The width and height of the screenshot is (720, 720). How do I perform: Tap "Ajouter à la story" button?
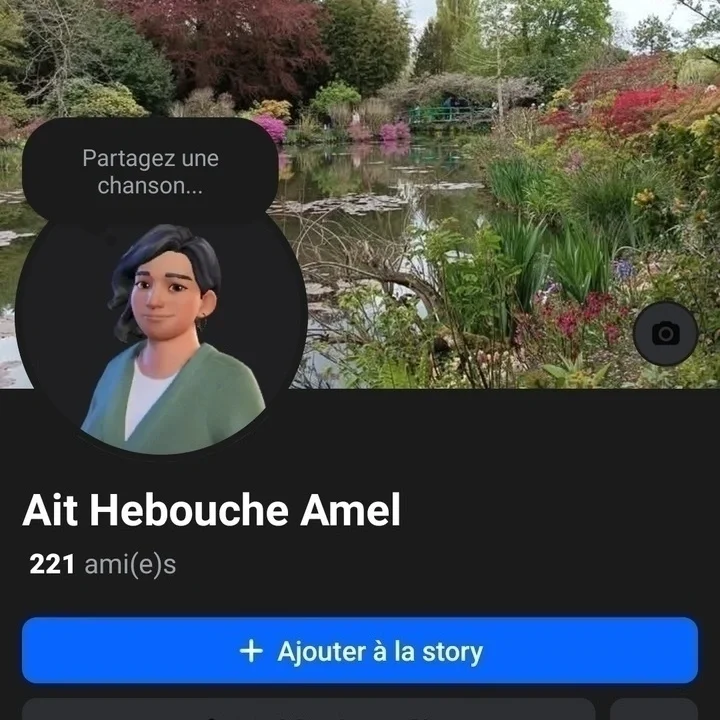[360, 651]
